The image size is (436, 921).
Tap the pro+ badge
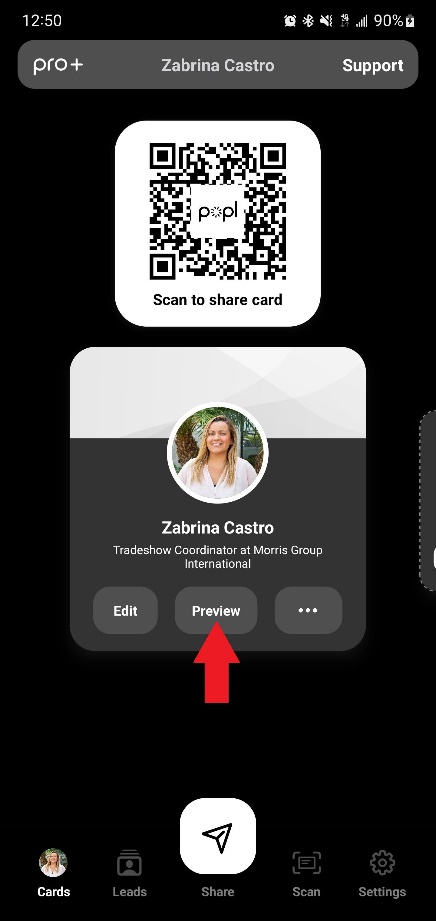58,65
